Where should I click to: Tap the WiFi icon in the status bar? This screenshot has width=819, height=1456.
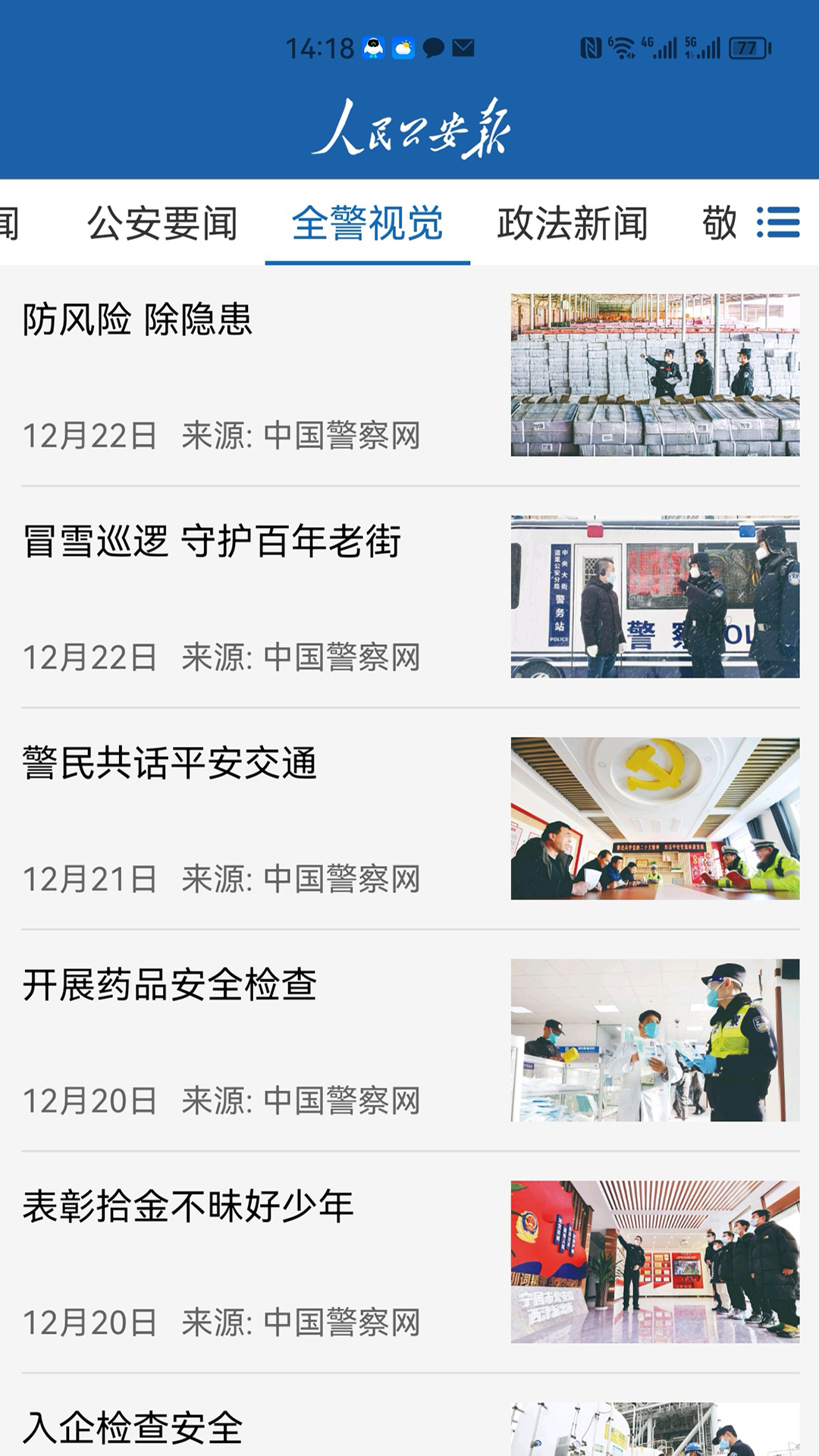pyautogui.click(x=623, y=47)
